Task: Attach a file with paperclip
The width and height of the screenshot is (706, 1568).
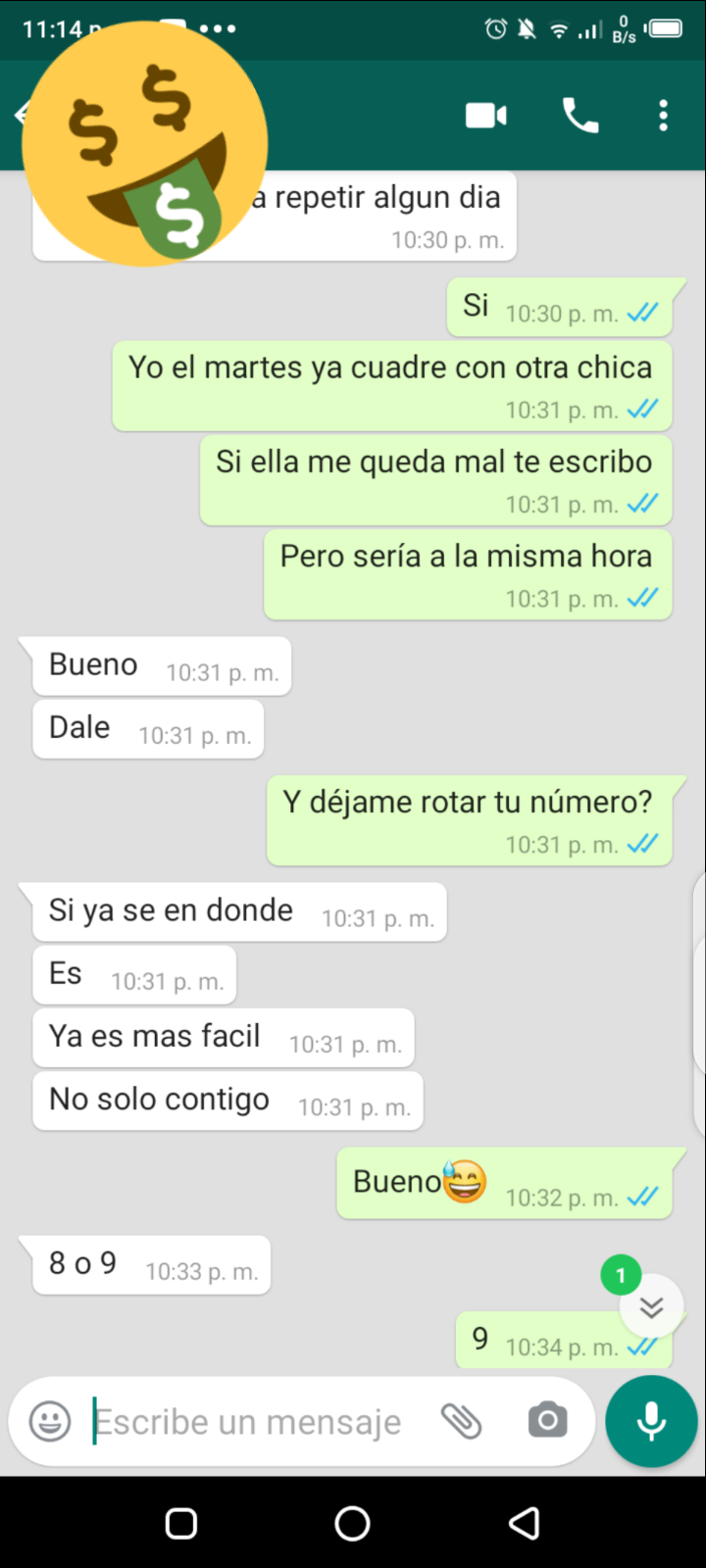Action: coord(461,1421)
